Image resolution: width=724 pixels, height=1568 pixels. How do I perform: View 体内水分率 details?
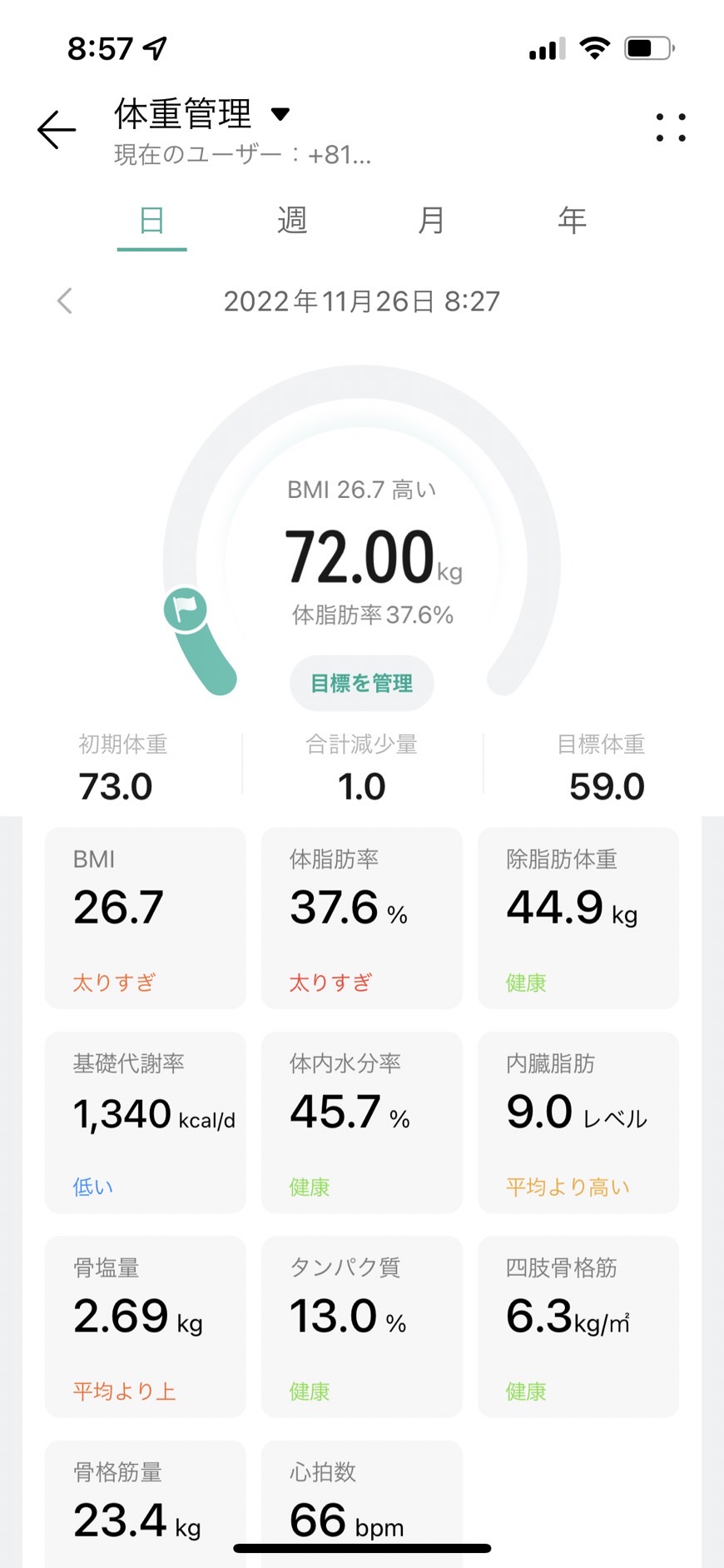[x=362, y=1122]
